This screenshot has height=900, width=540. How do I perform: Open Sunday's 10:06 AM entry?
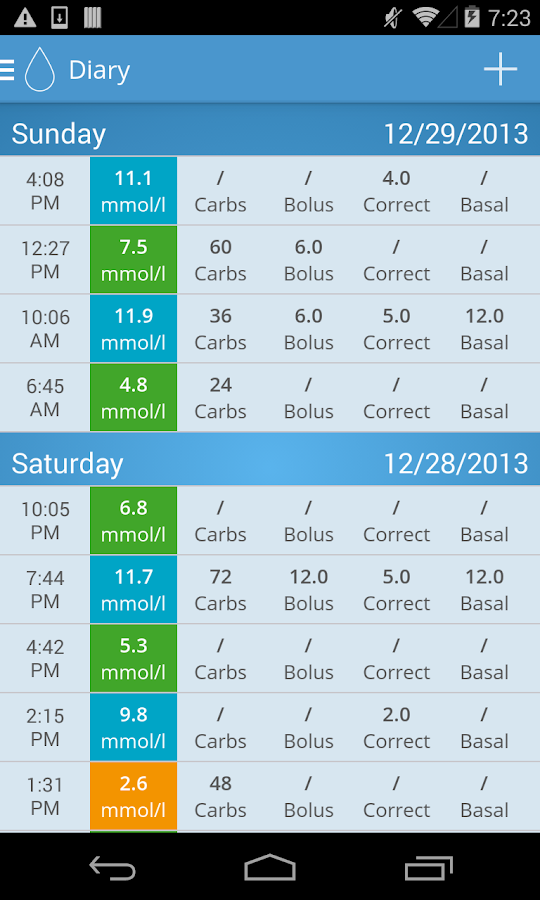[x=270, y=328]
